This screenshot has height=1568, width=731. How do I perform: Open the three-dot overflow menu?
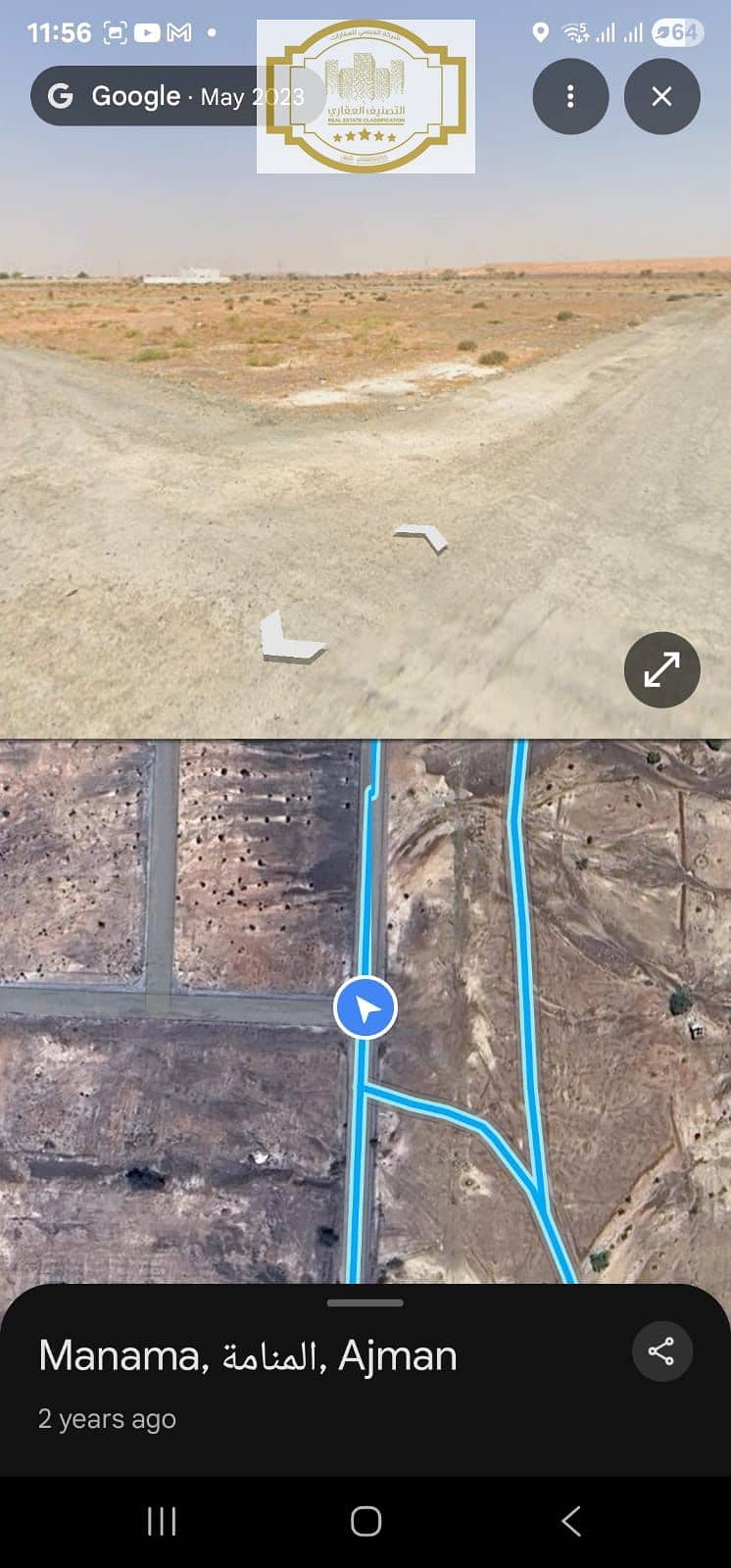click(x=570, y=96)
